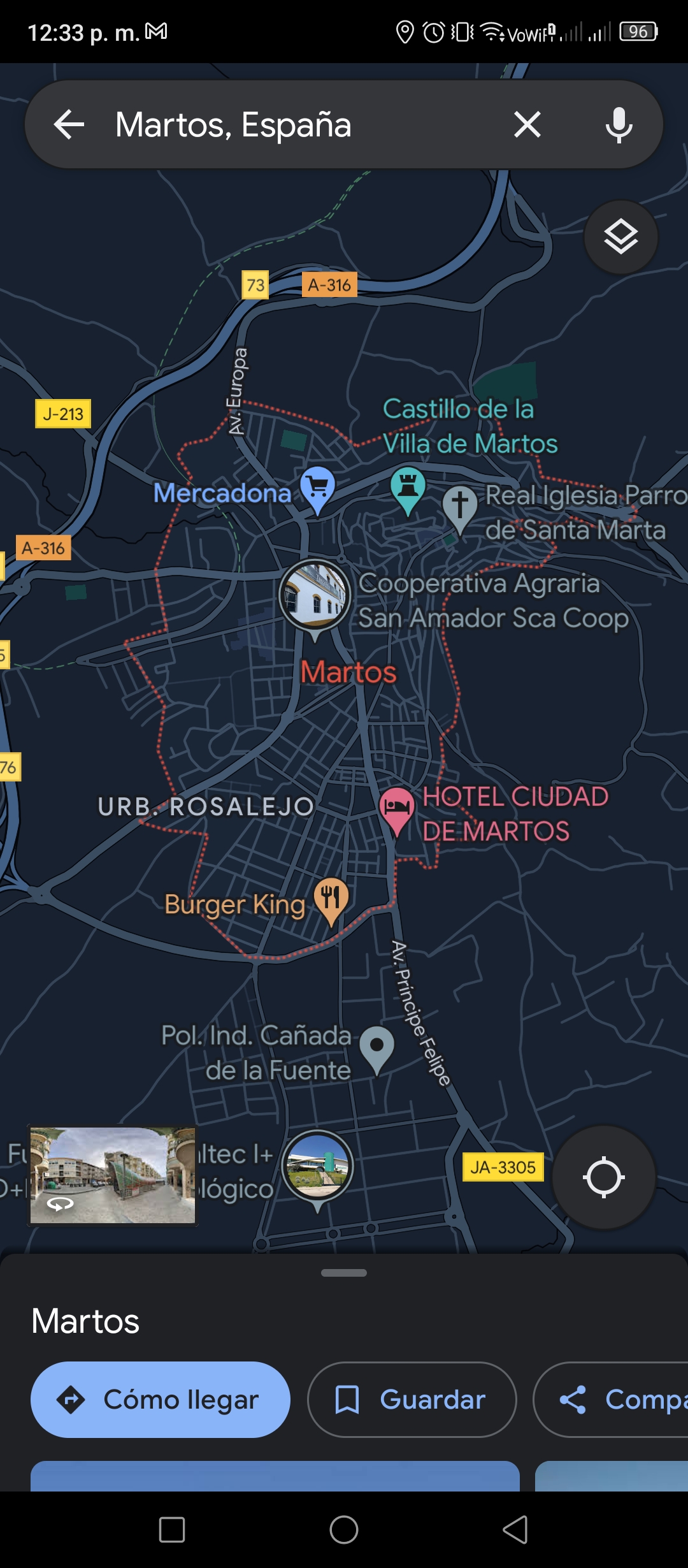Screen dimensions: 688x1568
Task: Center the map on my location
Action: click(603, 1177)
